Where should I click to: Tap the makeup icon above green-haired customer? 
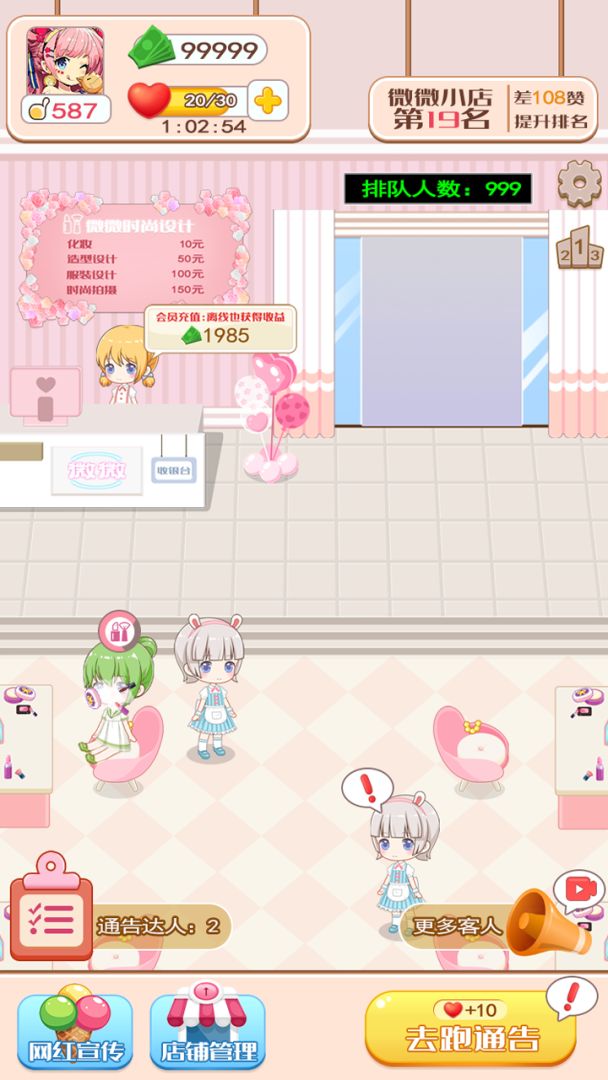(119, 632)
